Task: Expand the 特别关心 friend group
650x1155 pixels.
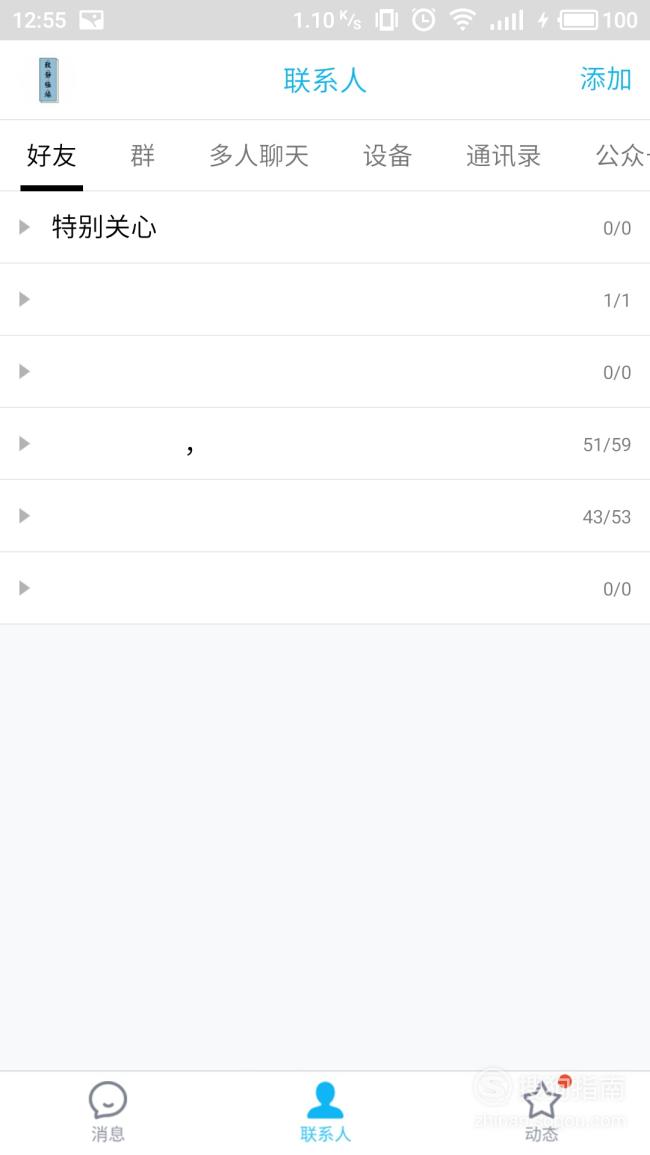Action: pyautogui.click(x=325, y=228)
